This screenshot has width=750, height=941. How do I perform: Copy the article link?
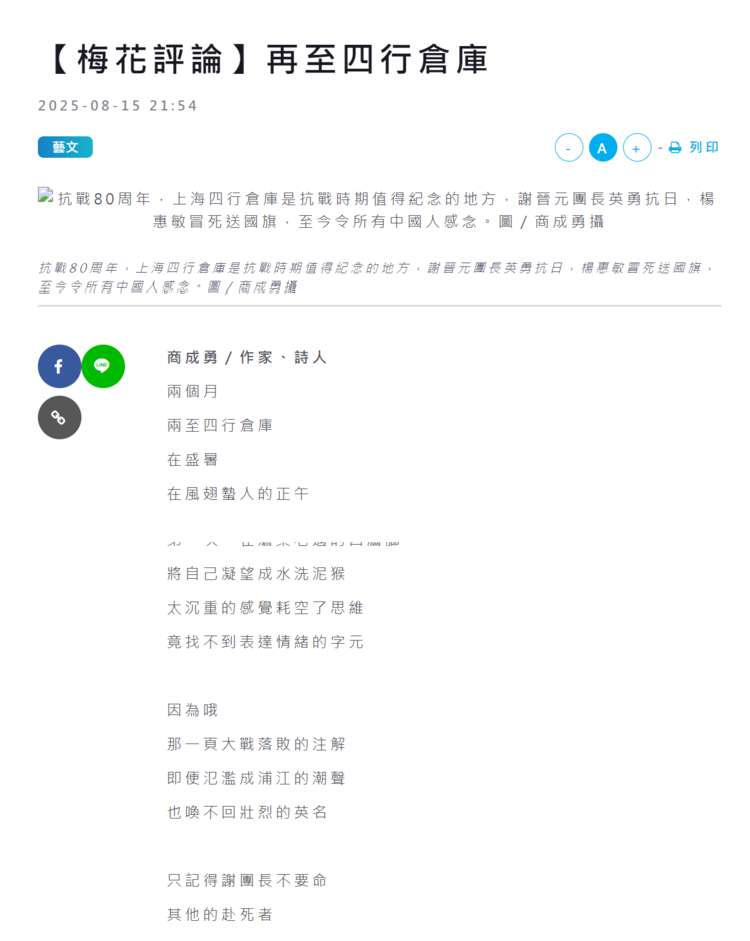59,417
